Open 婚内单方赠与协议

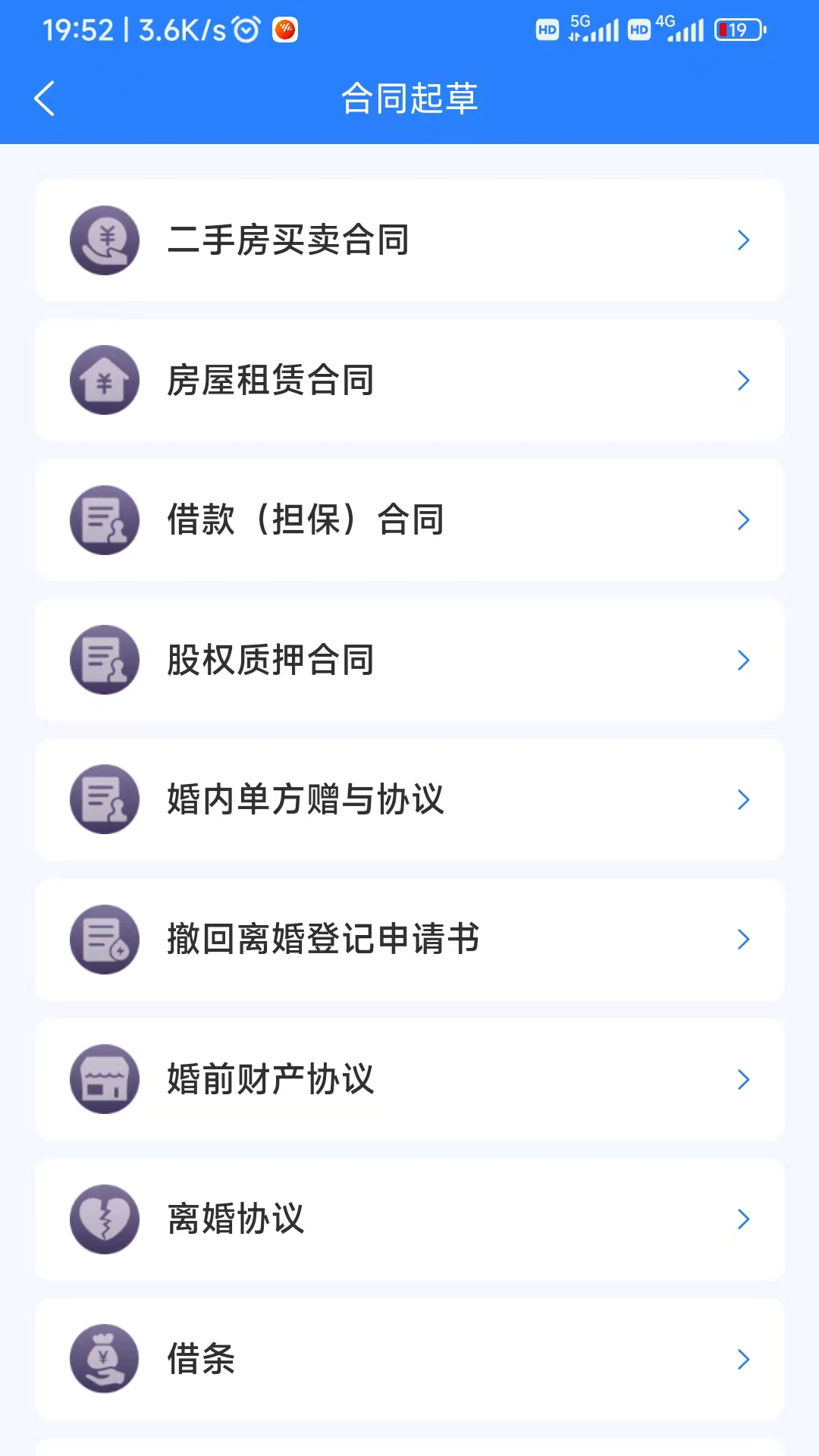pos(409,799)
